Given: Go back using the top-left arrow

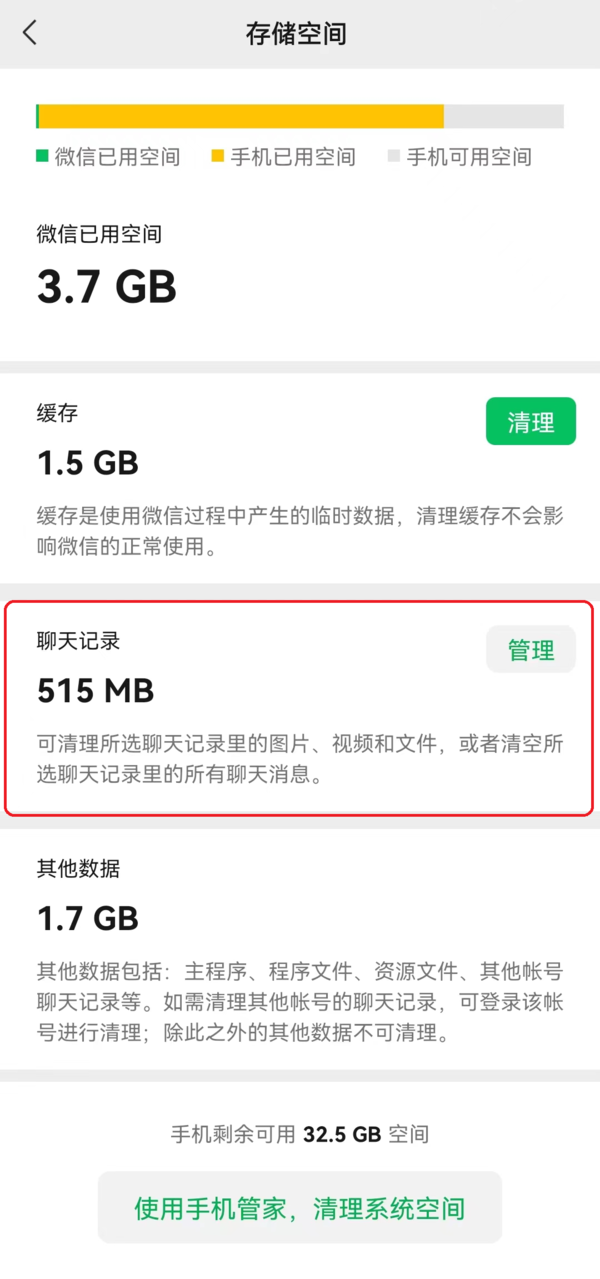Looking at the screenshot, I should pyautogui.click(x=30, y=33).
